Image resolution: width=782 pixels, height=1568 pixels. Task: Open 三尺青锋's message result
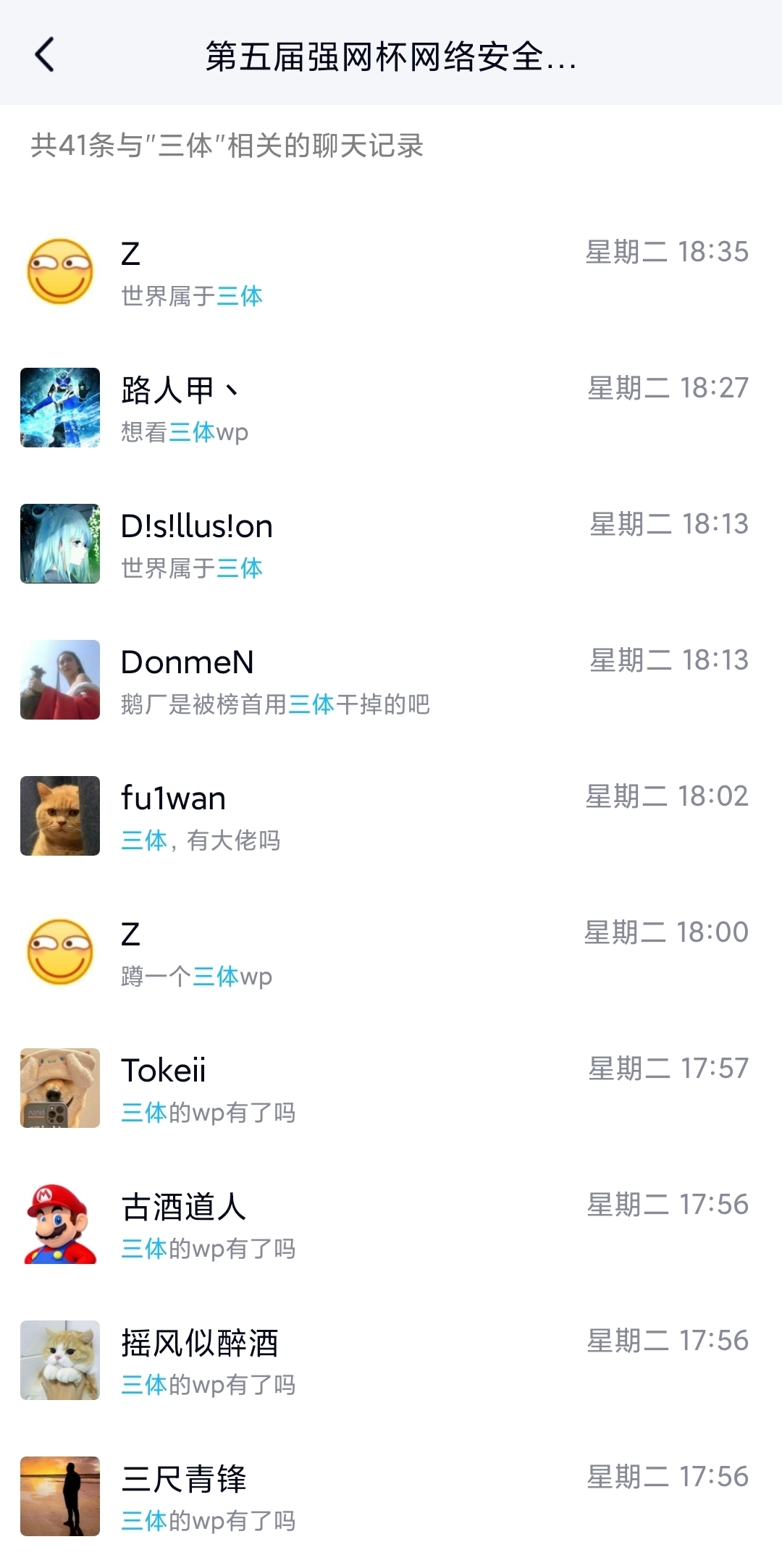point(391,1497)
